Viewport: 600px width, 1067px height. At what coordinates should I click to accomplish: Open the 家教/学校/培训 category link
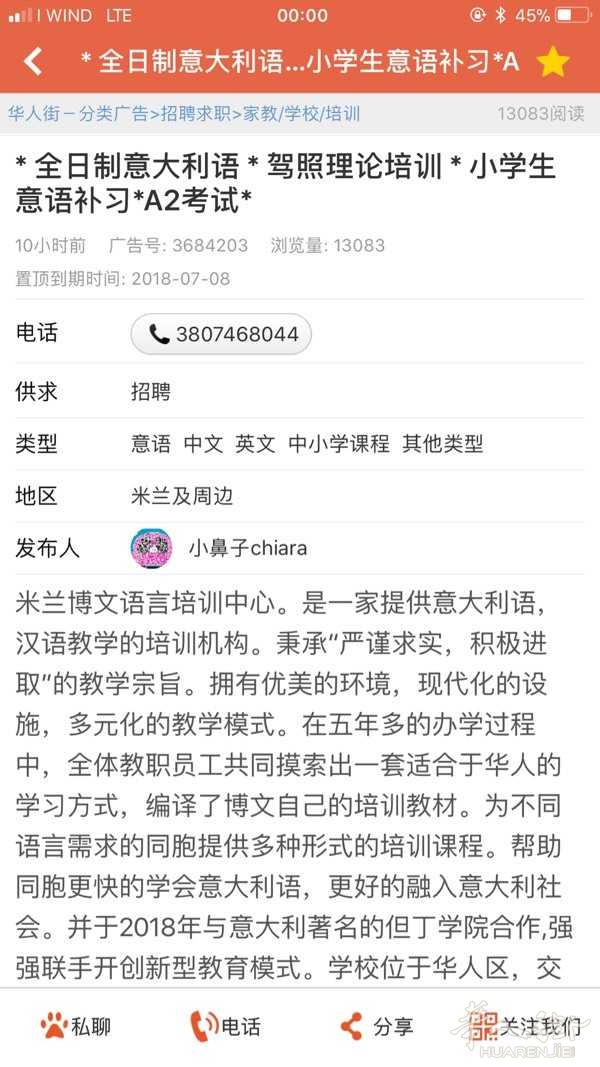[301, 114]
